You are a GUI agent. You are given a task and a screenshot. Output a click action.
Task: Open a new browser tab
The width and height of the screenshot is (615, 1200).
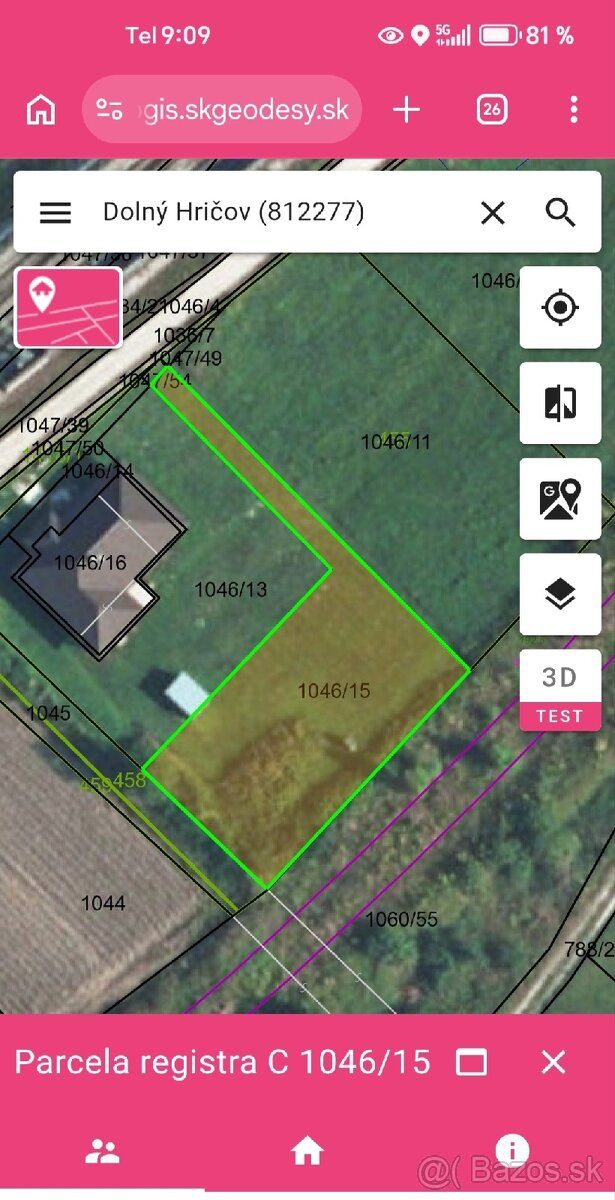(406, 110)
